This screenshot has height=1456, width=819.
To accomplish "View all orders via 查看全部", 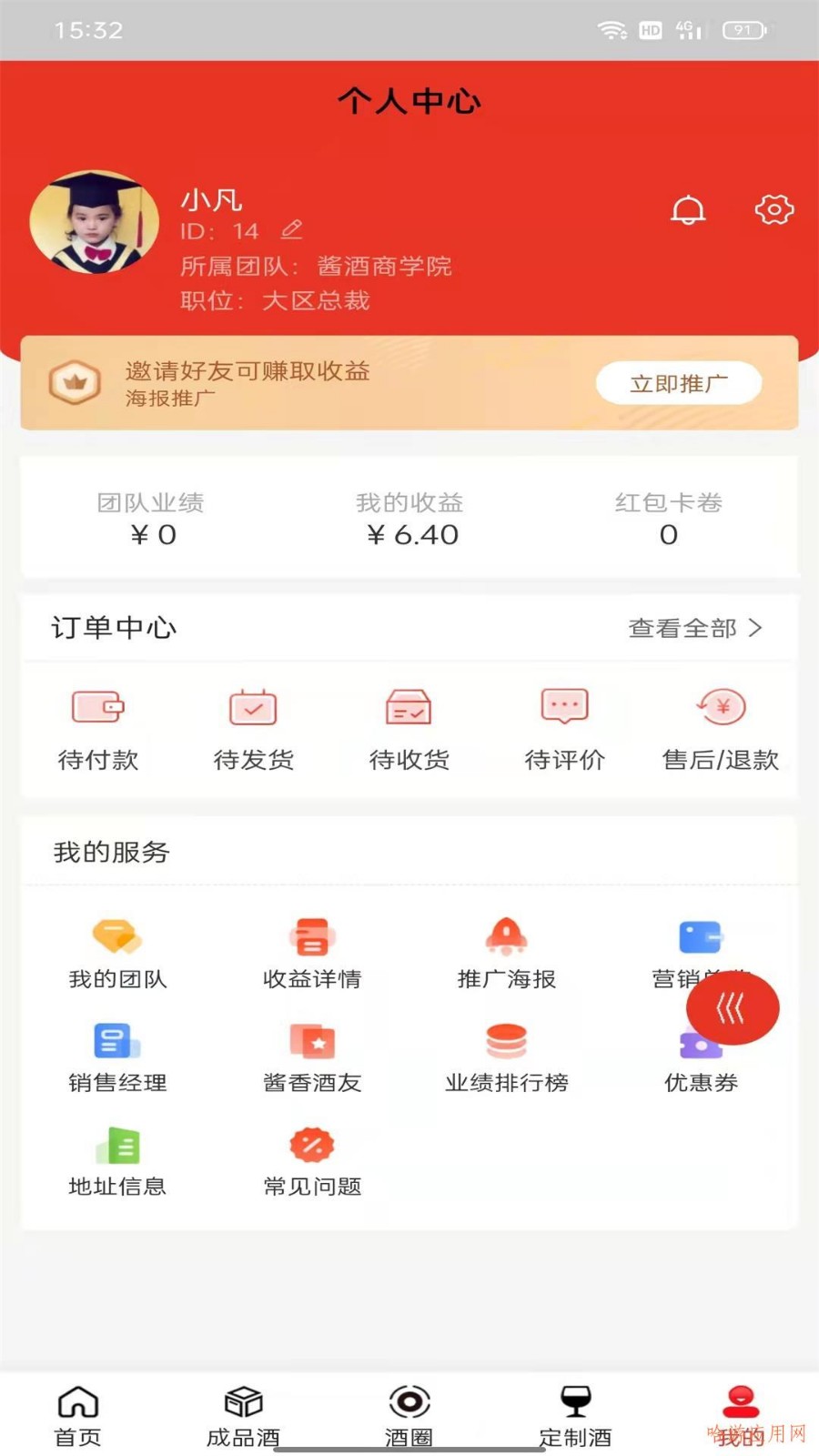I will [695, 628].
